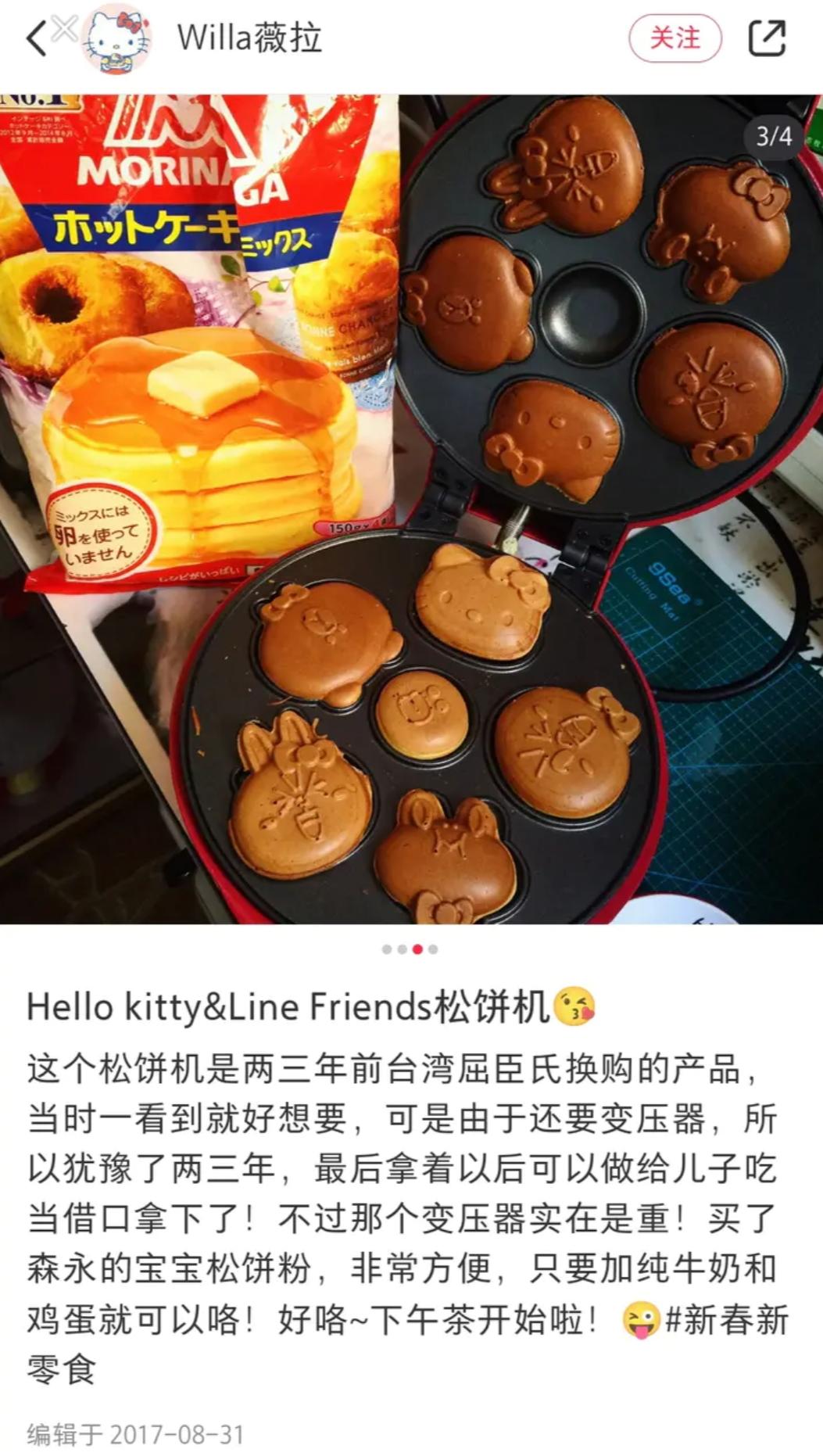
Task: Tap the second carousel dot
Action: coord(403,949)
